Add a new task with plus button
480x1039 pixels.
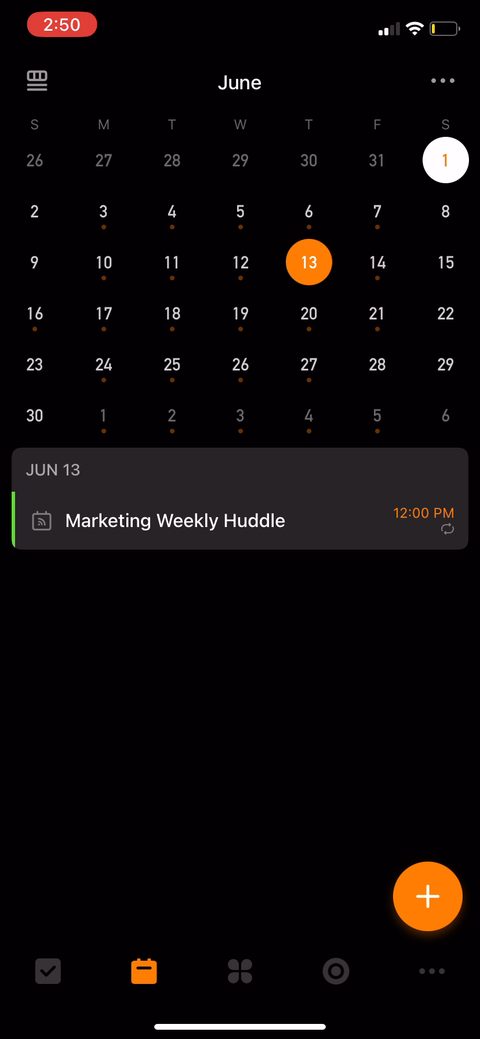tap(428, 897)
